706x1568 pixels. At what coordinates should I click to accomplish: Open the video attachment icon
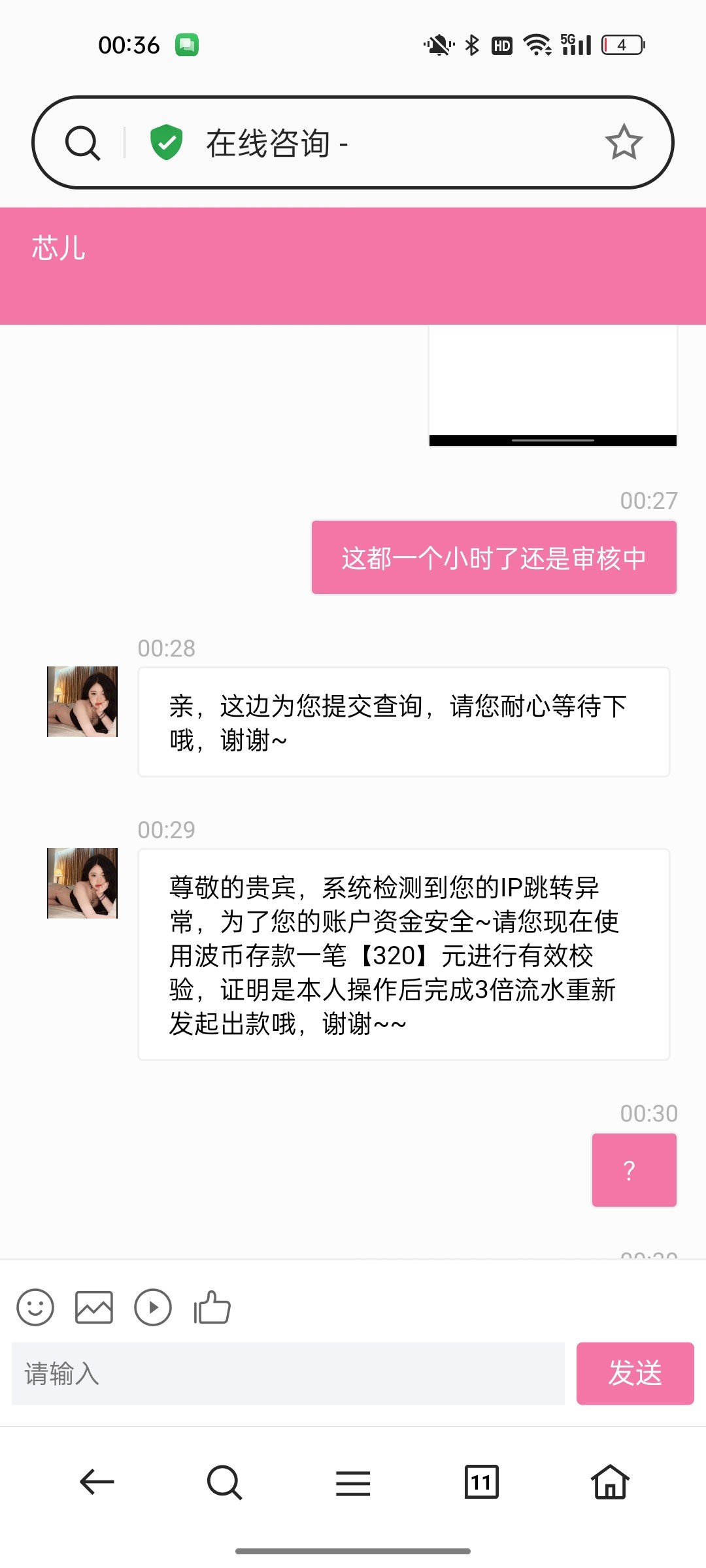pyautogui.click(x=153, y=1307)
